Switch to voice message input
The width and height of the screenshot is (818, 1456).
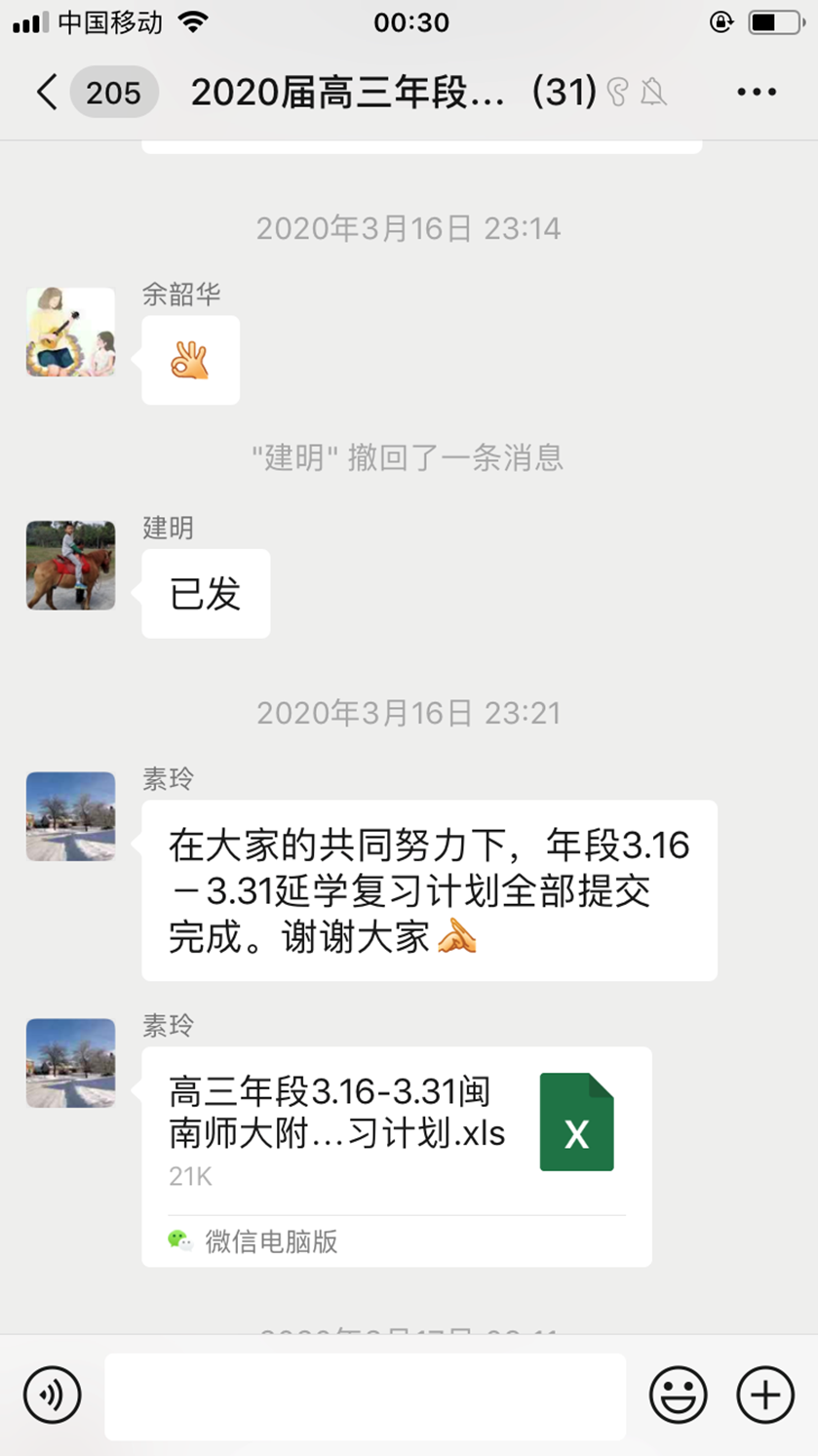tap(52, 1395)
